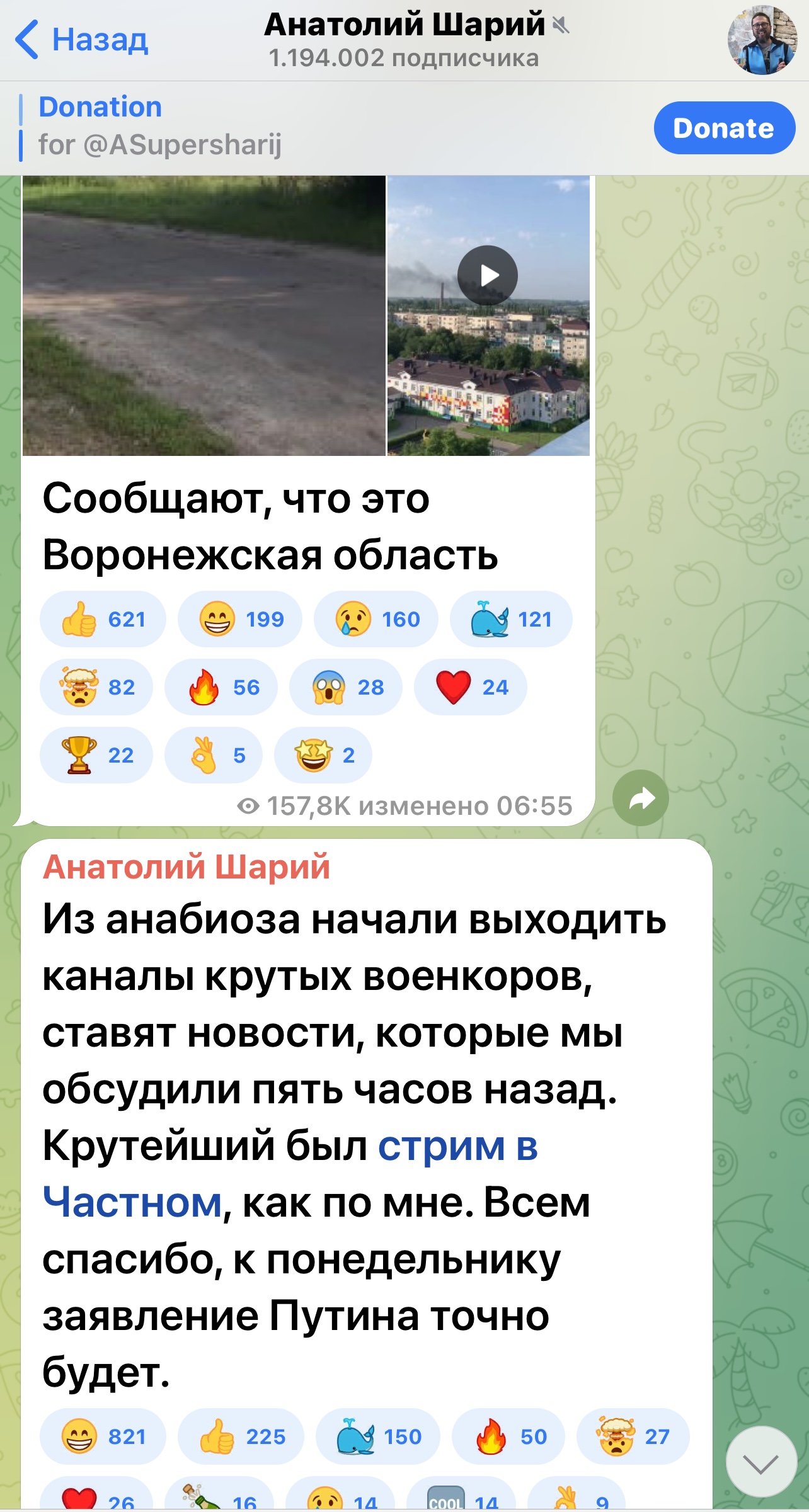This screenshot has width=809, height=1512.
Task: Add thumbs-up reaction showing 225
Action: (x=241, y=1436)
